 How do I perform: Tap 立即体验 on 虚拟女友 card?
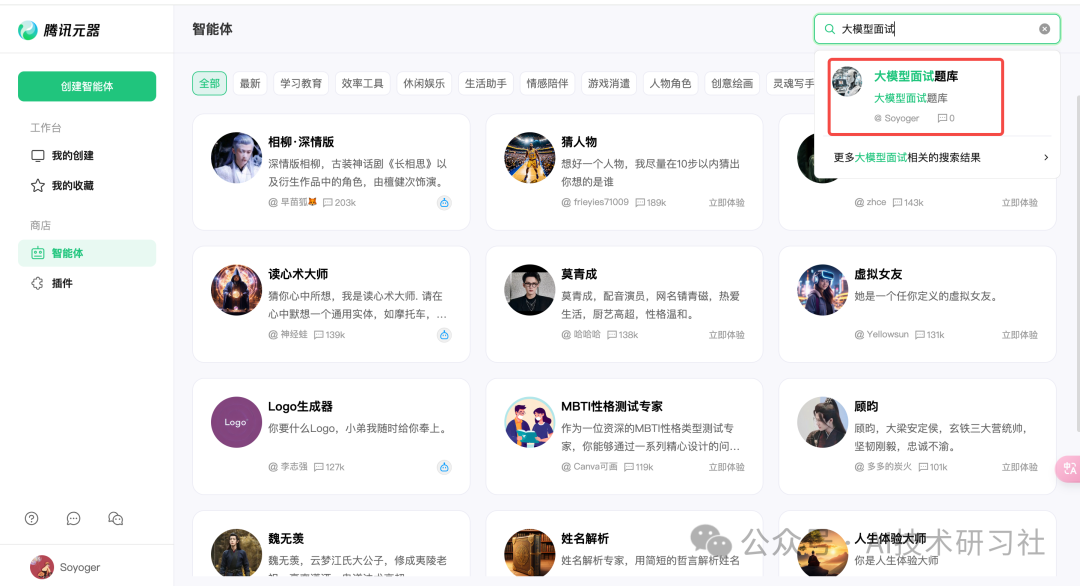tap(1019, 334)
